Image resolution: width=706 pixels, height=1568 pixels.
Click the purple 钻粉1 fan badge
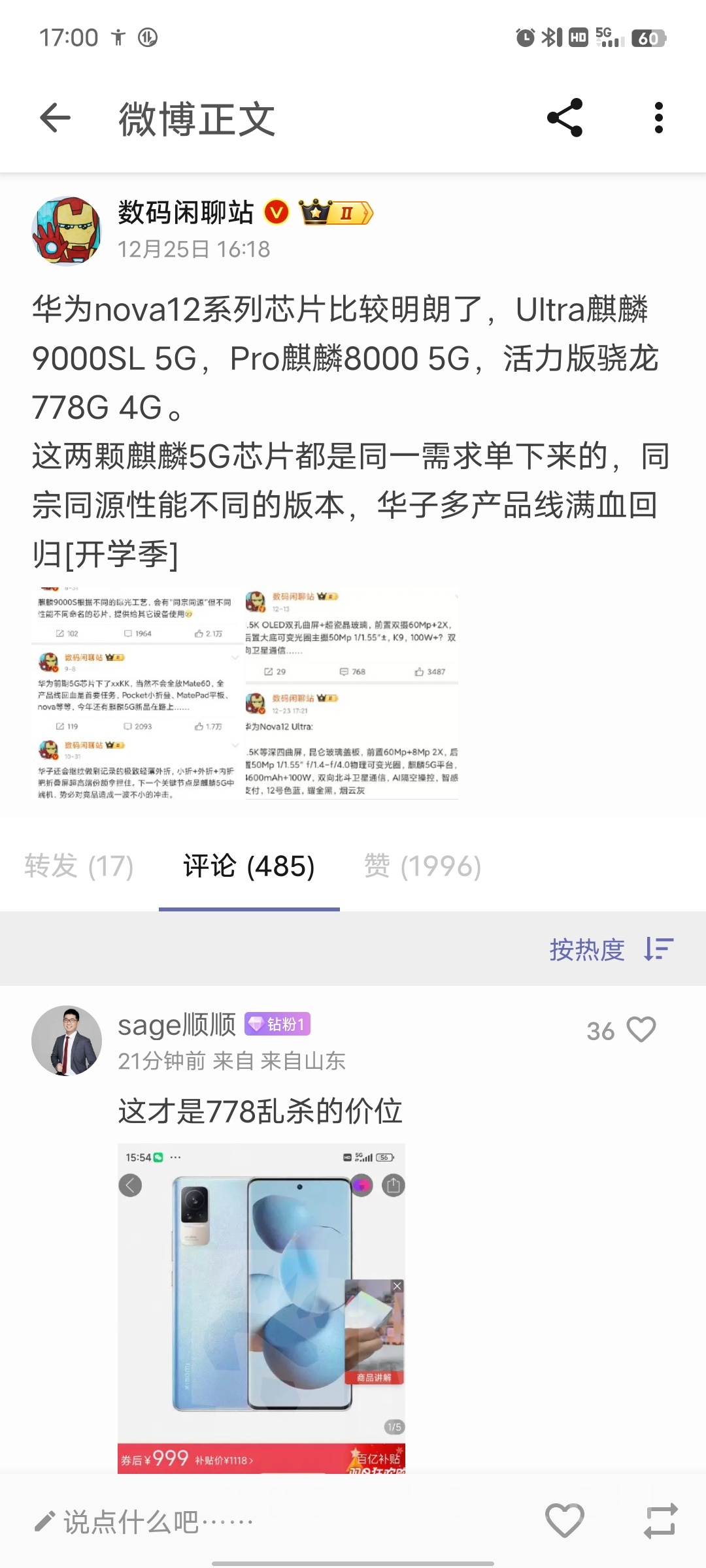coord(278,1023)
